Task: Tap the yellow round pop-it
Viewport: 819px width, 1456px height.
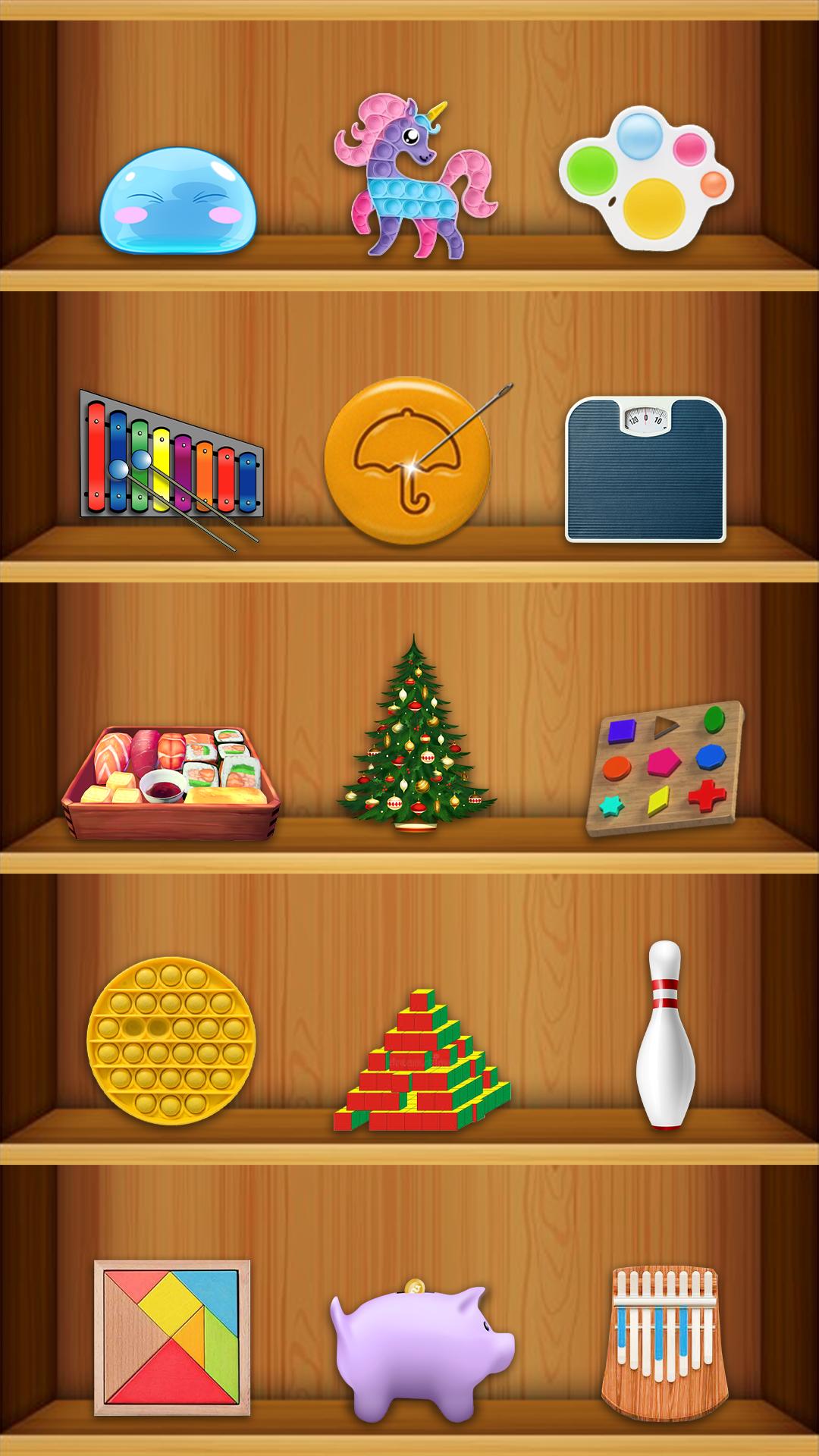Action: (171, 1040)
